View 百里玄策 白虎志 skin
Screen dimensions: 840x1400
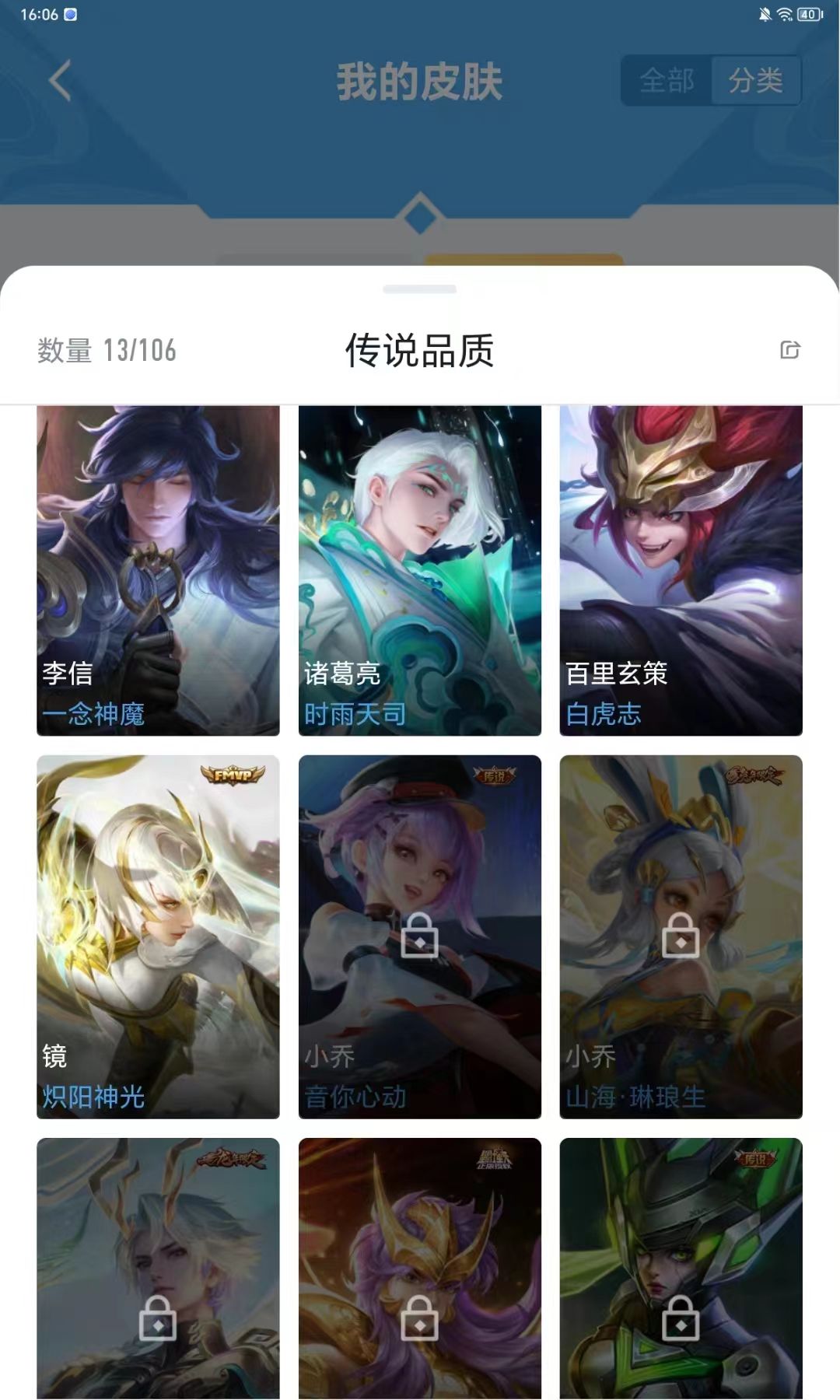(x=681, y=570)
